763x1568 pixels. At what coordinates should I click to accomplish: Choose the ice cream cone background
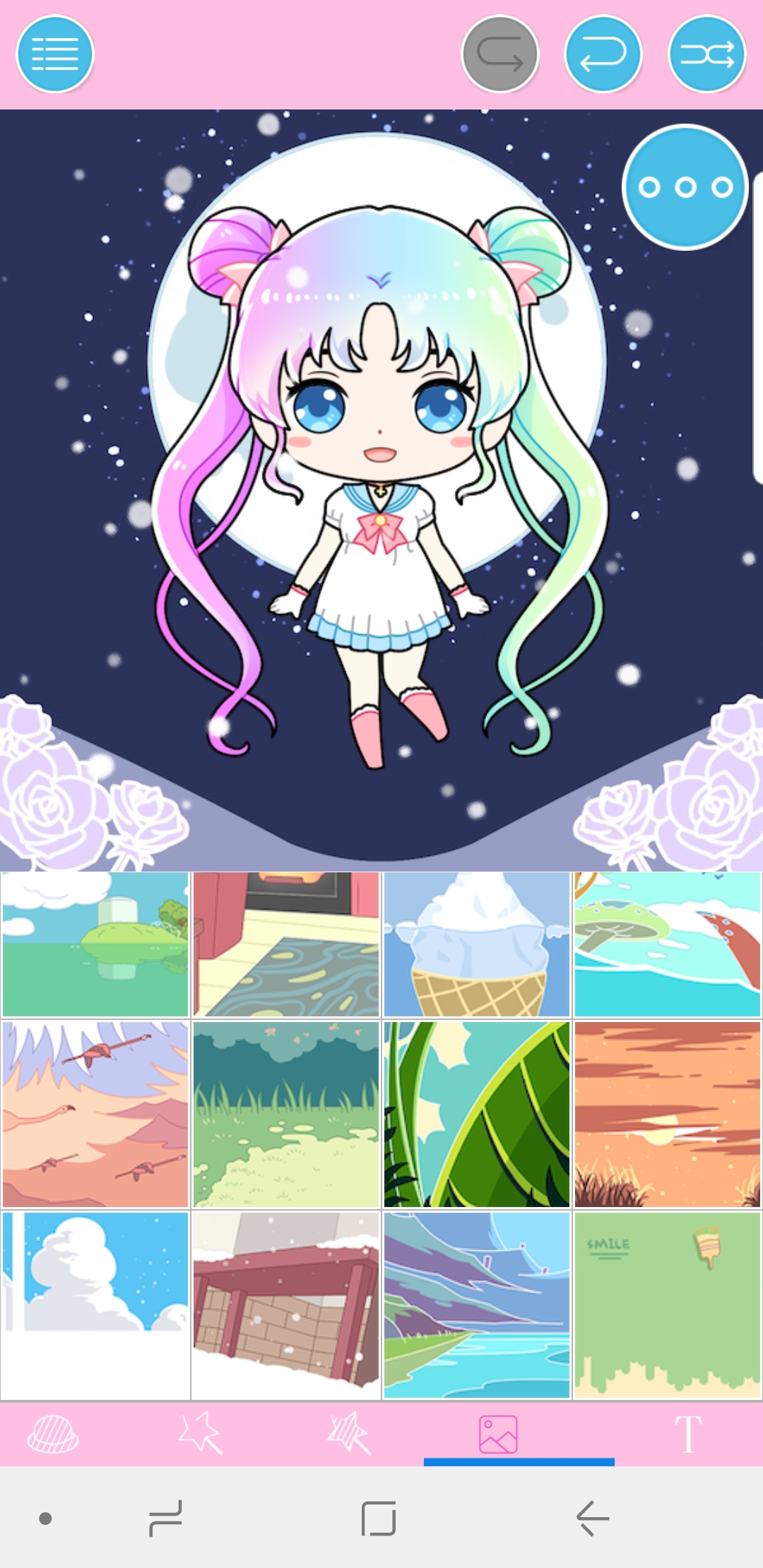click(x=477, y=944)
